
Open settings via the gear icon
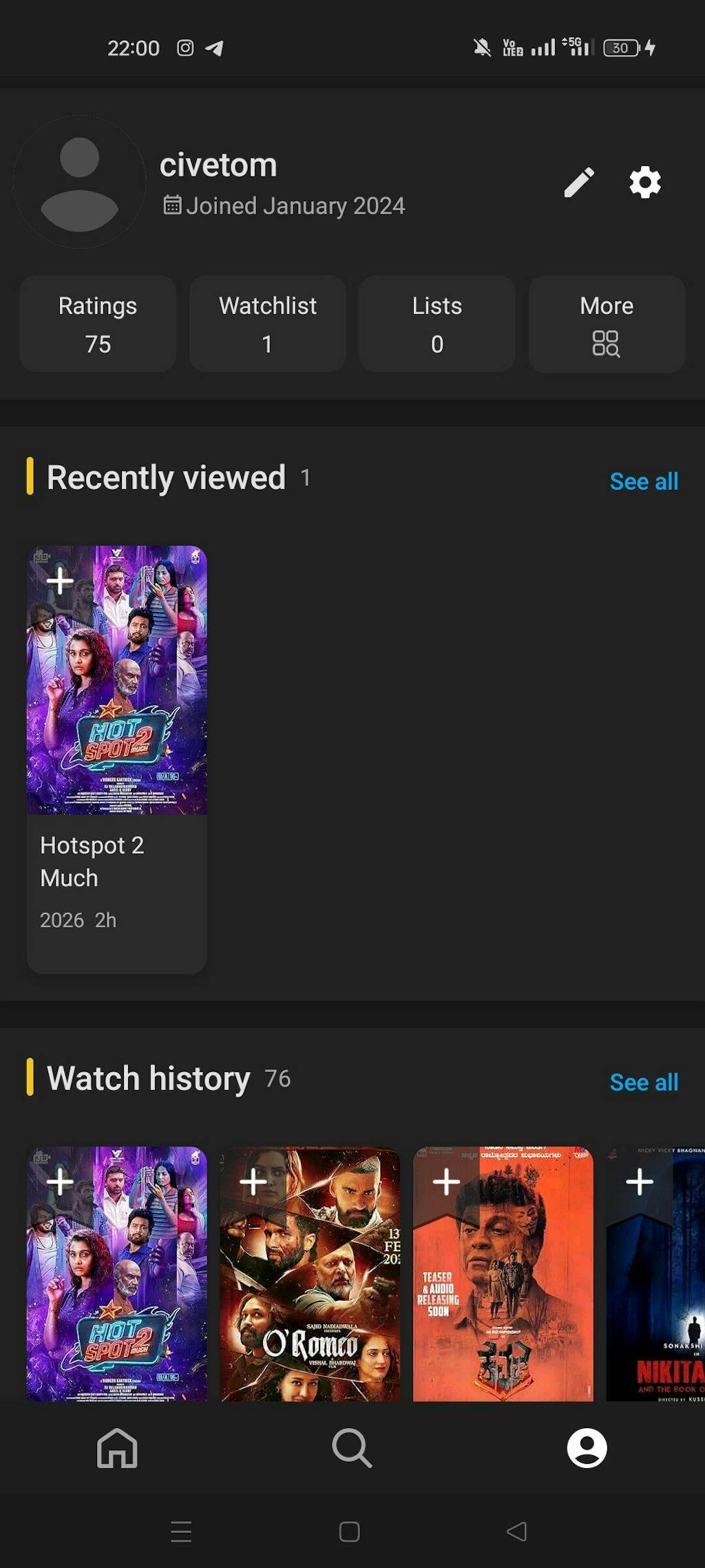(x=645, y=183)
